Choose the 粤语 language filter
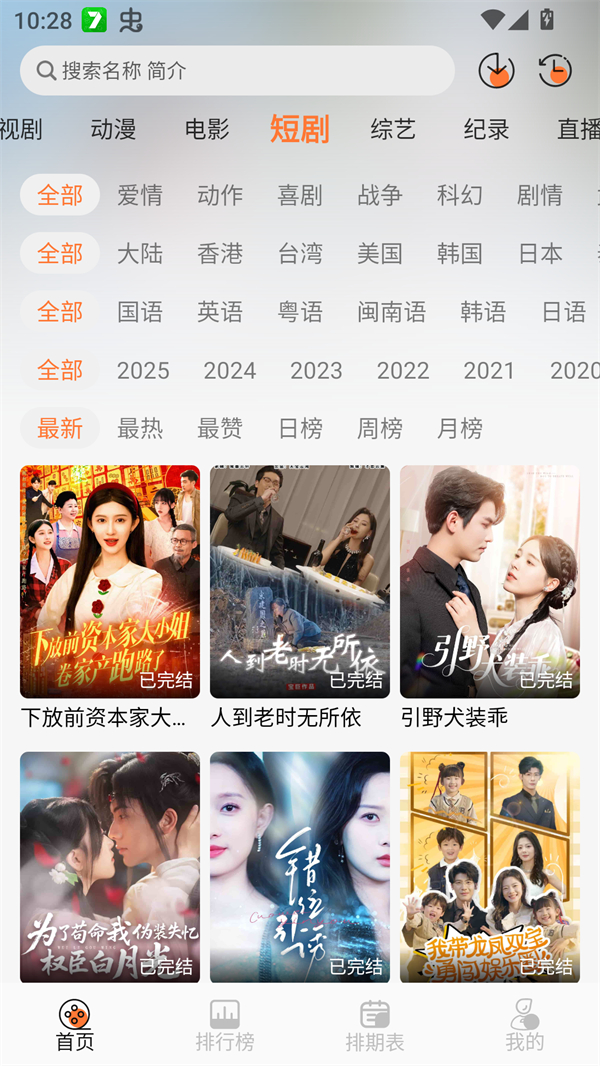The image size is (600, 1066). [300, 312]
